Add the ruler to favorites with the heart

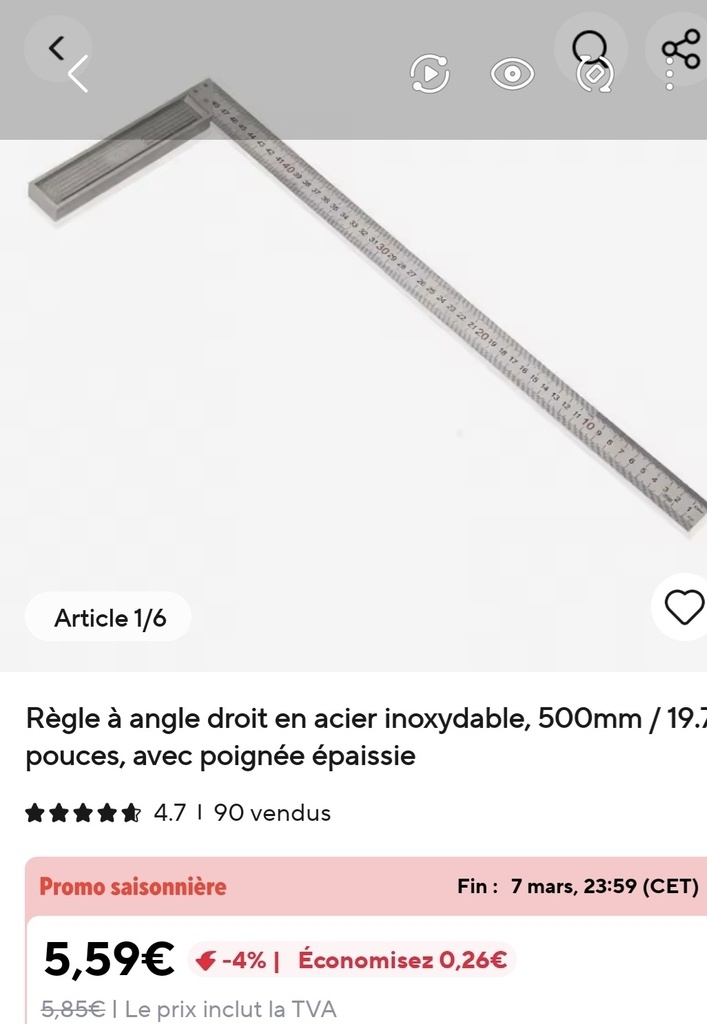pos(684,607)
